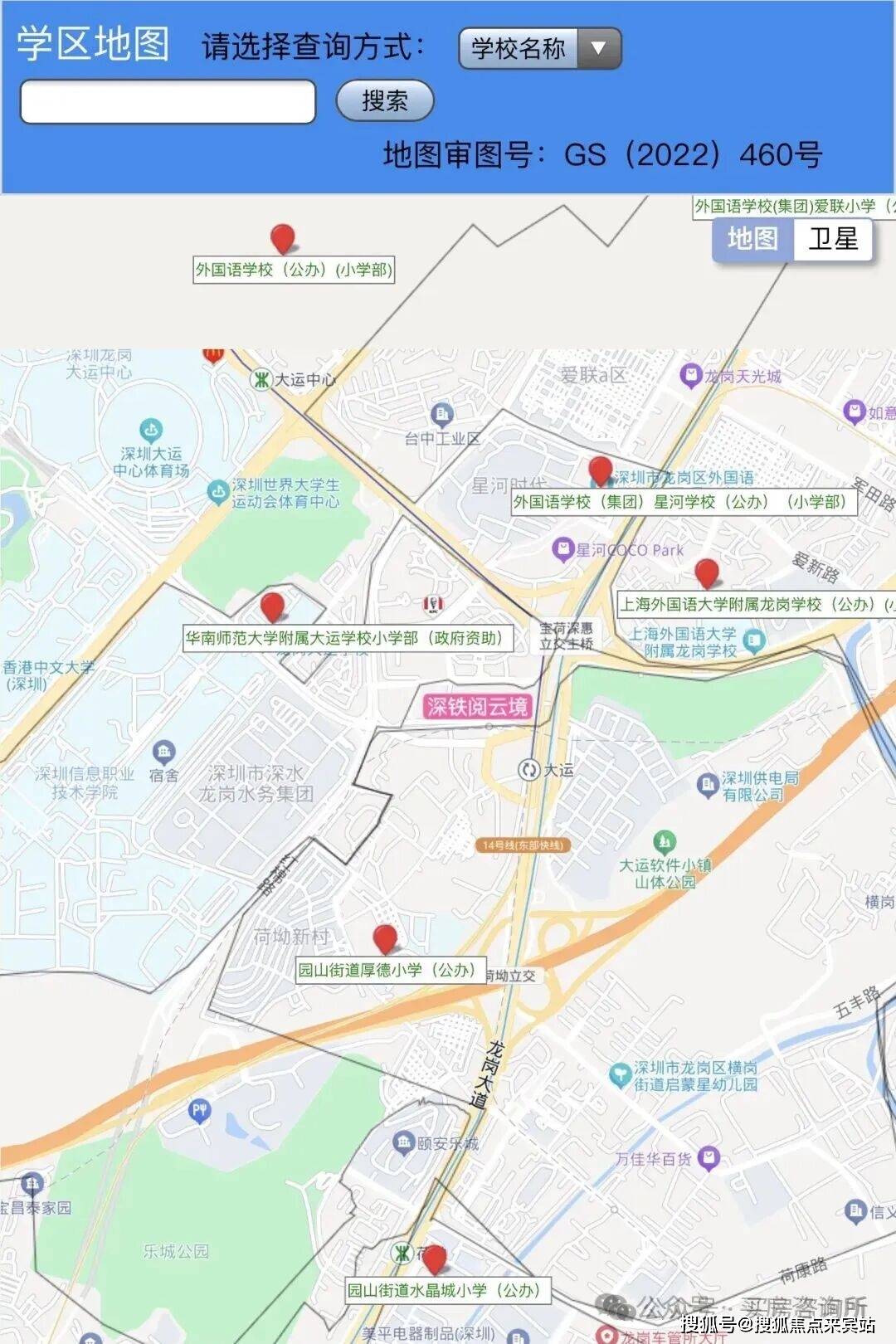Select the 园山街道厚德小学 map pin

pos(384,938)
